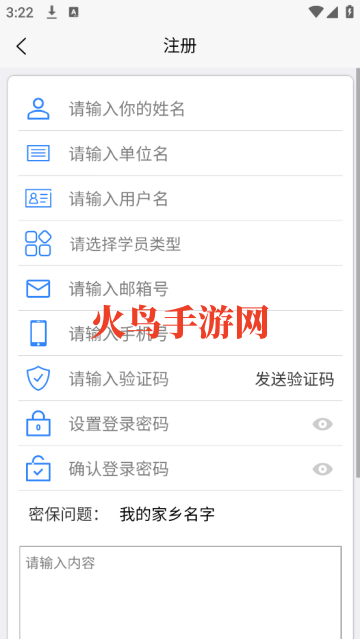Go back from the 注册 page
The image size is (360, 639).
[21, 46]
